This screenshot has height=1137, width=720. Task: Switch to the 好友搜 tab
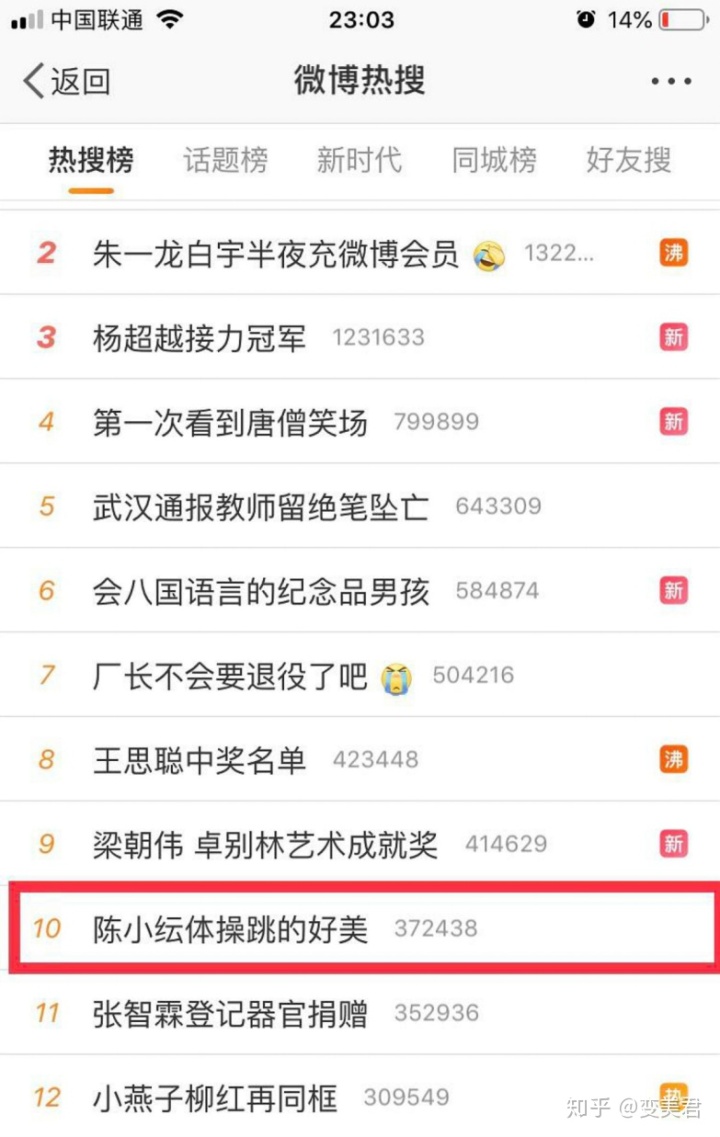(x=628, y=160)
